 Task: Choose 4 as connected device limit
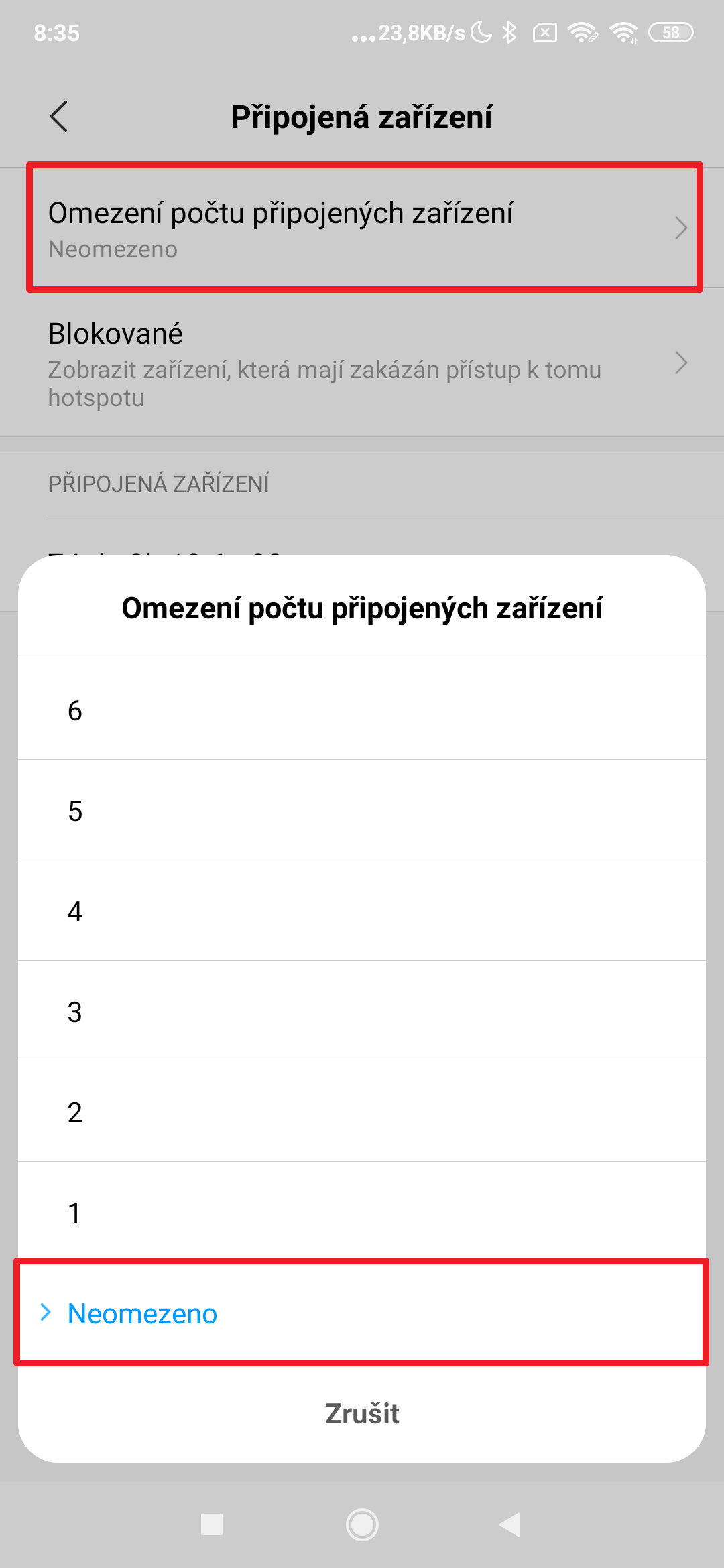(x=362, y=911)
